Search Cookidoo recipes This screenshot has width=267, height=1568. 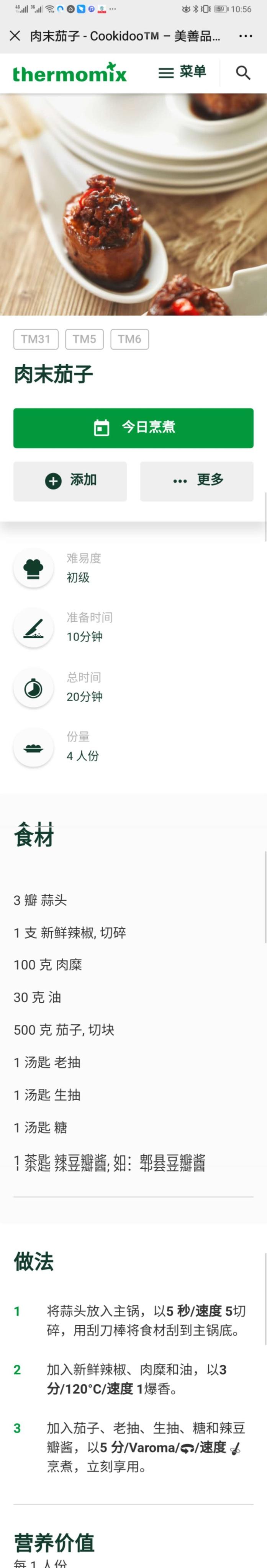[x=243, y=73]
